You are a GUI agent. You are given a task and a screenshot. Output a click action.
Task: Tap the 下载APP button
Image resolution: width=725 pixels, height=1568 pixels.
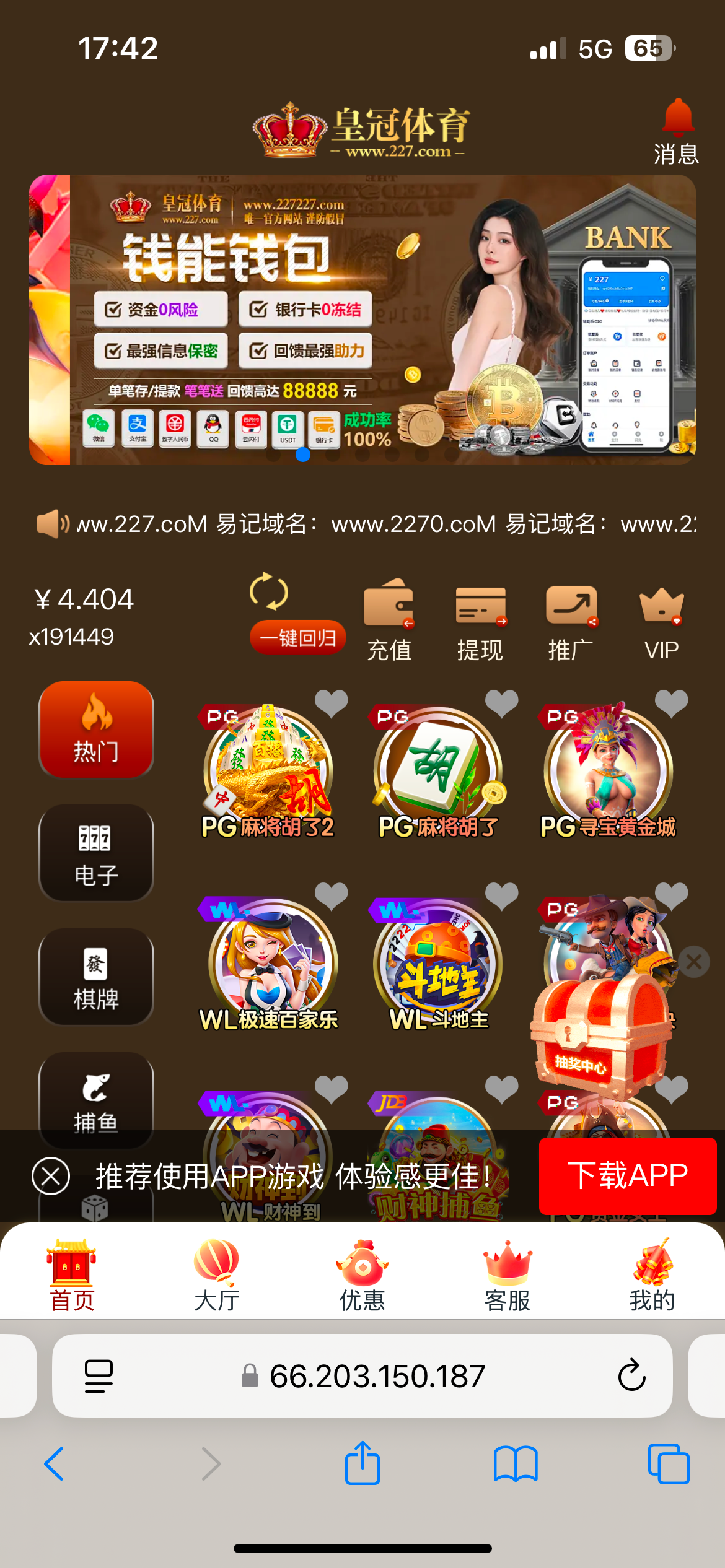[627, 1175]
